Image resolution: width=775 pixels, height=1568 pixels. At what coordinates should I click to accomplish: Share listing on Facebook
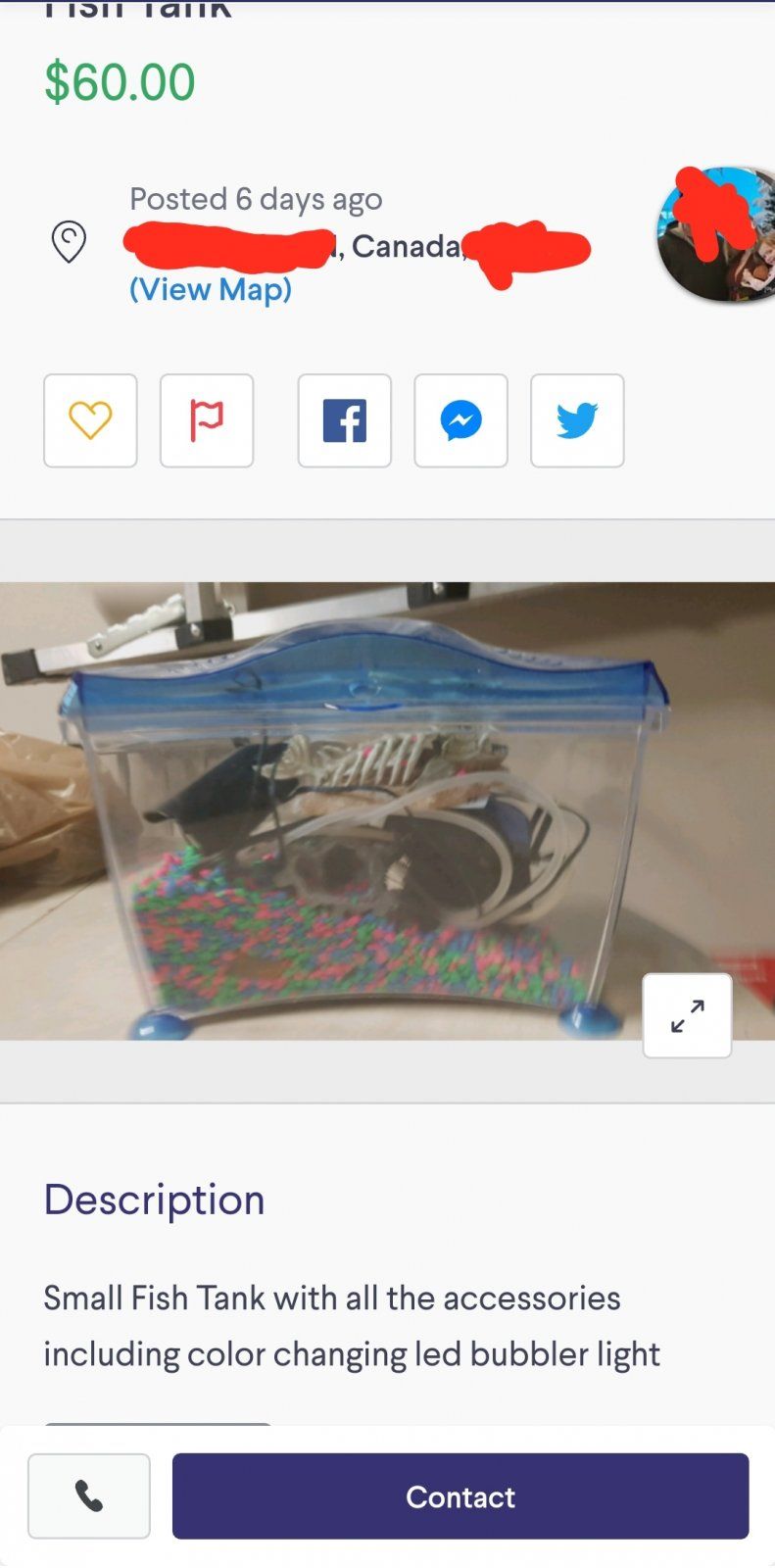(x=344, y=420)
